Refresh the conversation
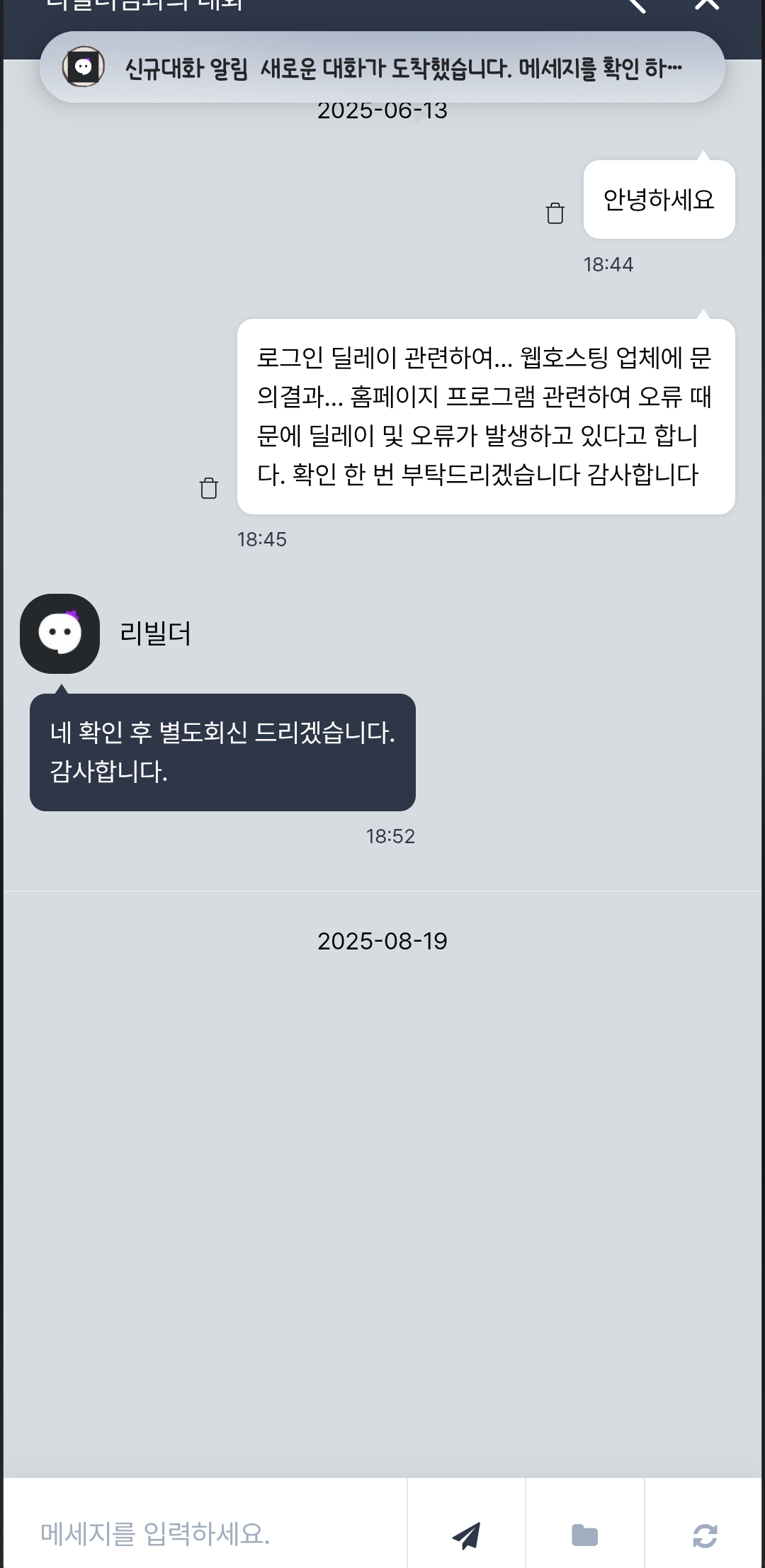Screen dimensions: 765x1568 705,1535
